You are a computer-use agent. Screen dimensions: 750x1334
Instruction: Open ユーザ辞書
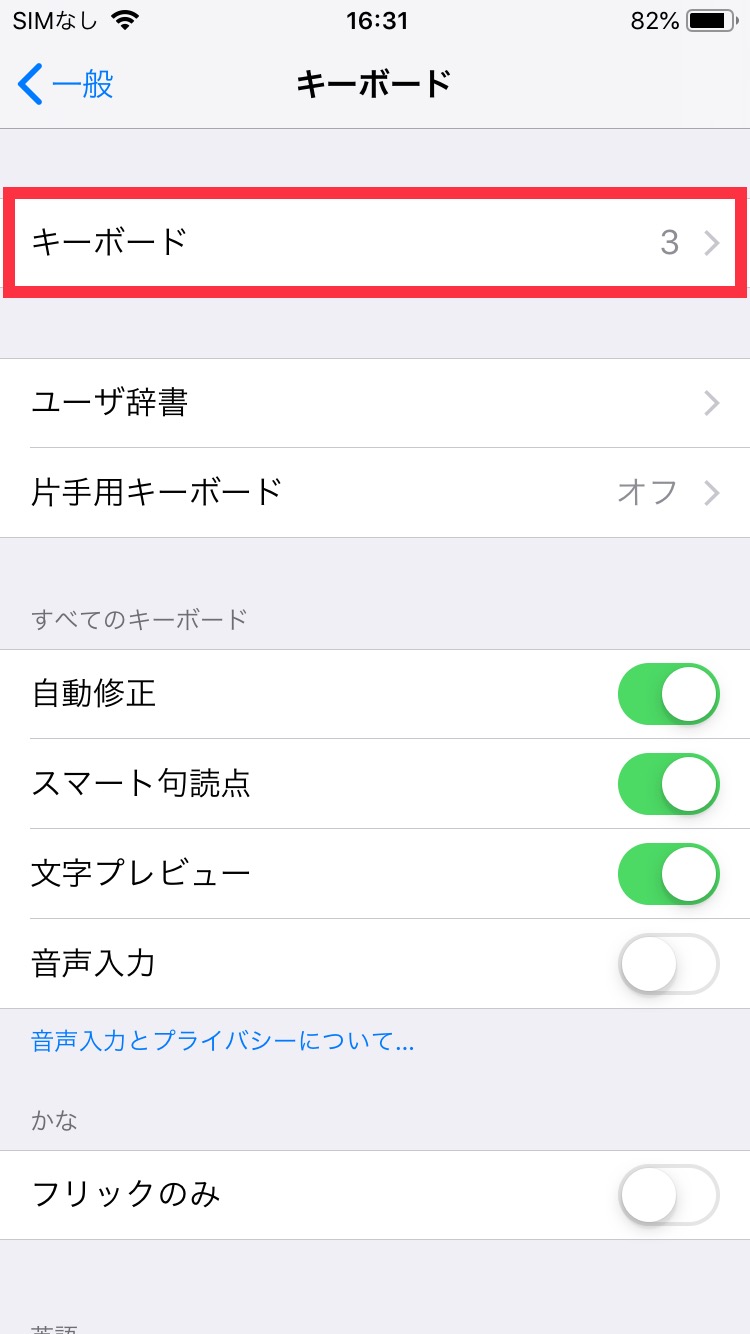click(375, 403)
